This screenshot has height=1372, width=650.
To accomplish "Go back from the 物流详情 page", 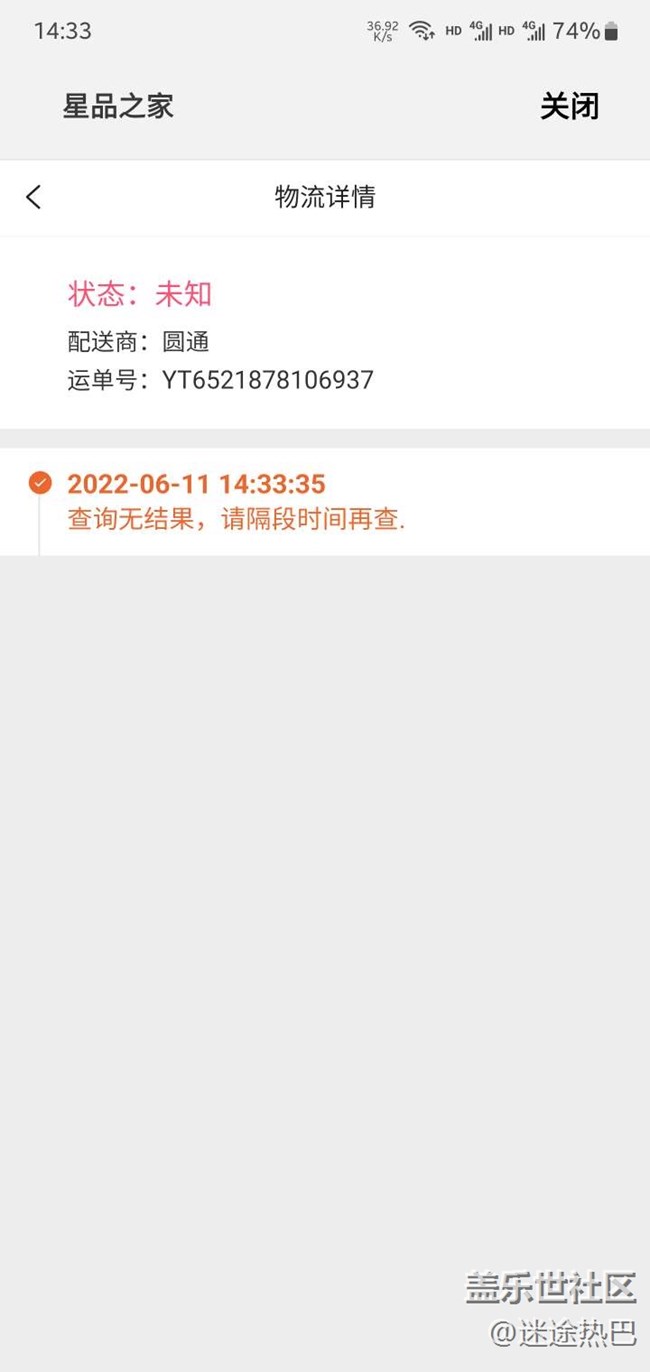I will click(x=34, y=197).
